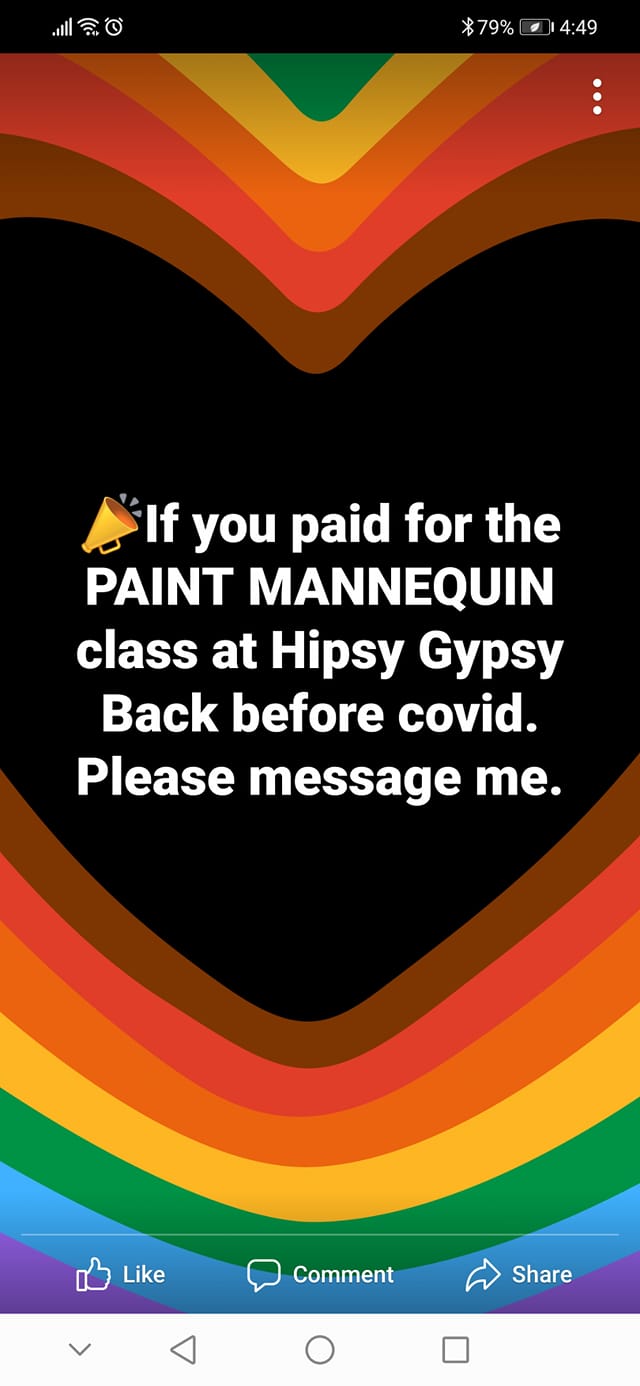640x1386 pixels.
Task: Share this post
Action: coord(519,1274)
